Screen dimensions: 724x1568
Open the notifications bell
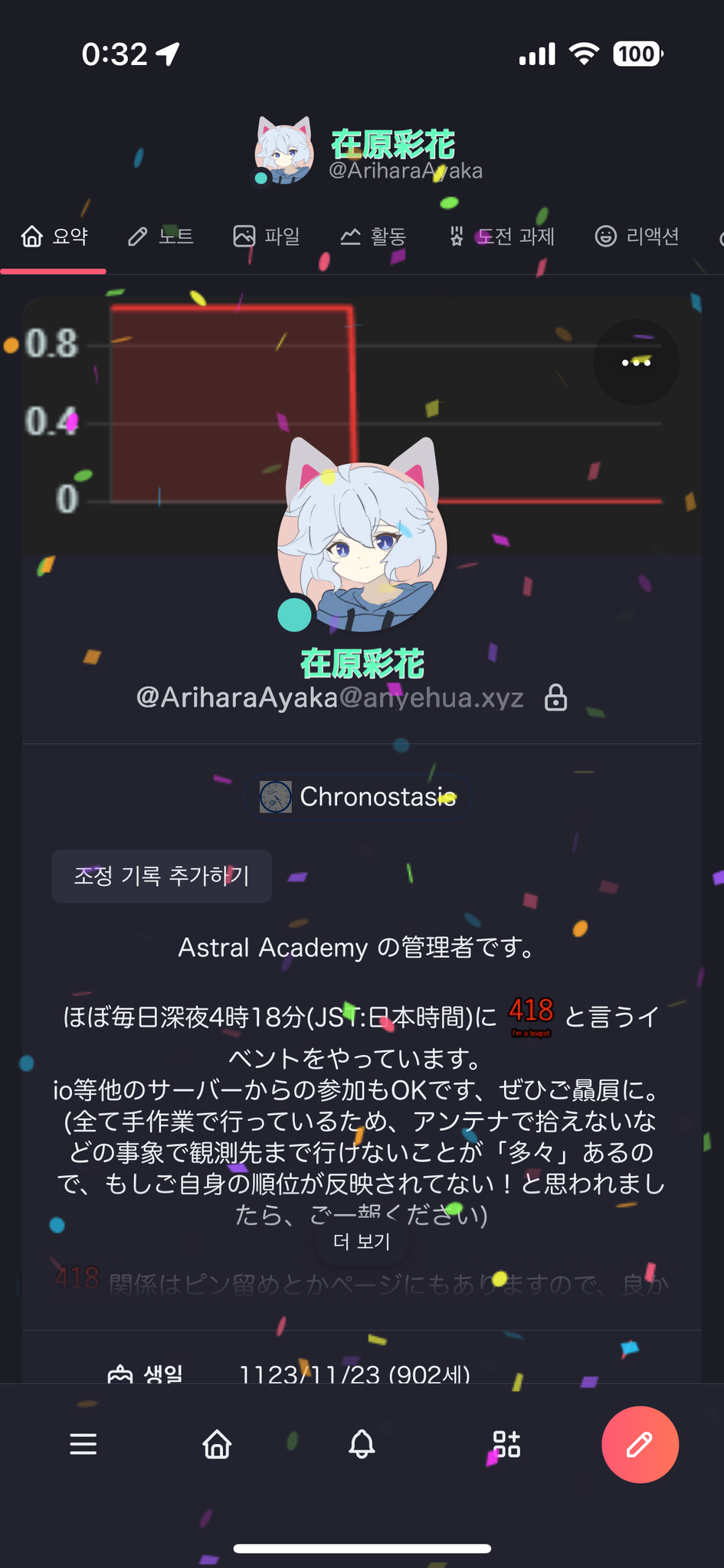[x=362, y=1445]
